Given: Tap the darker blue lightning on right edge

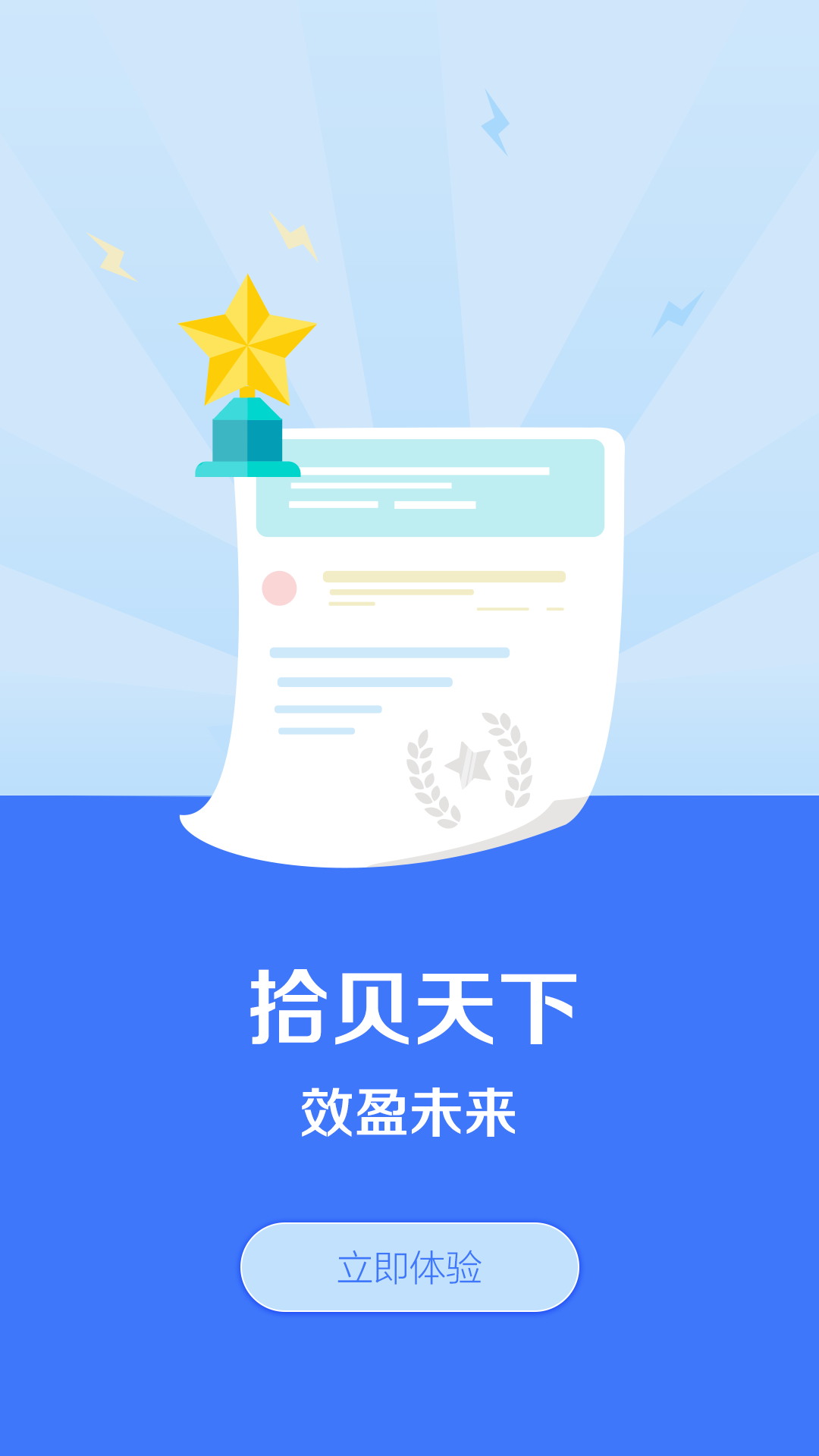Looking at the screenshot, I should (x=679, y=312).
